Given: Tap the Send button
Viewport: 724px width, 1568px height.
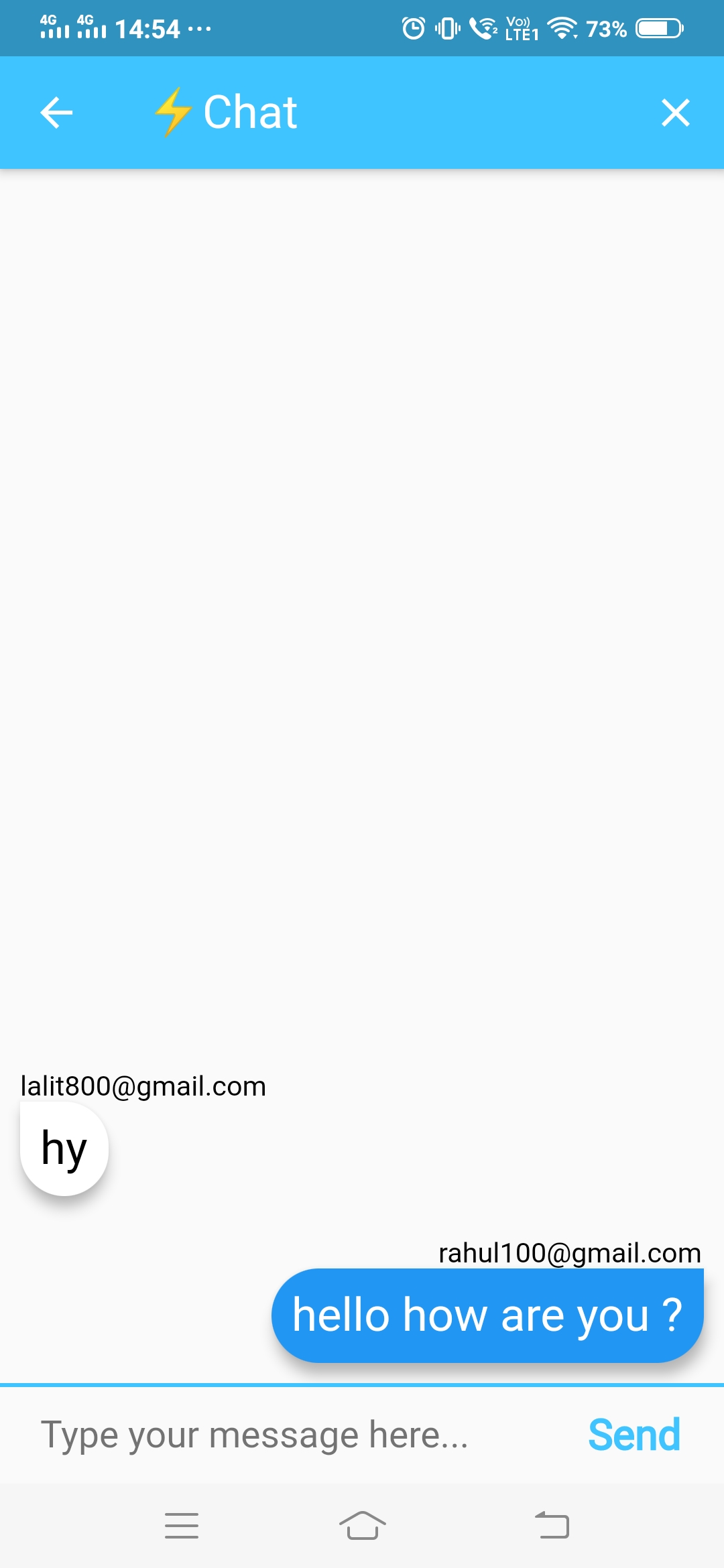Looking at the screenshot, I should [x=634, y=1435].
